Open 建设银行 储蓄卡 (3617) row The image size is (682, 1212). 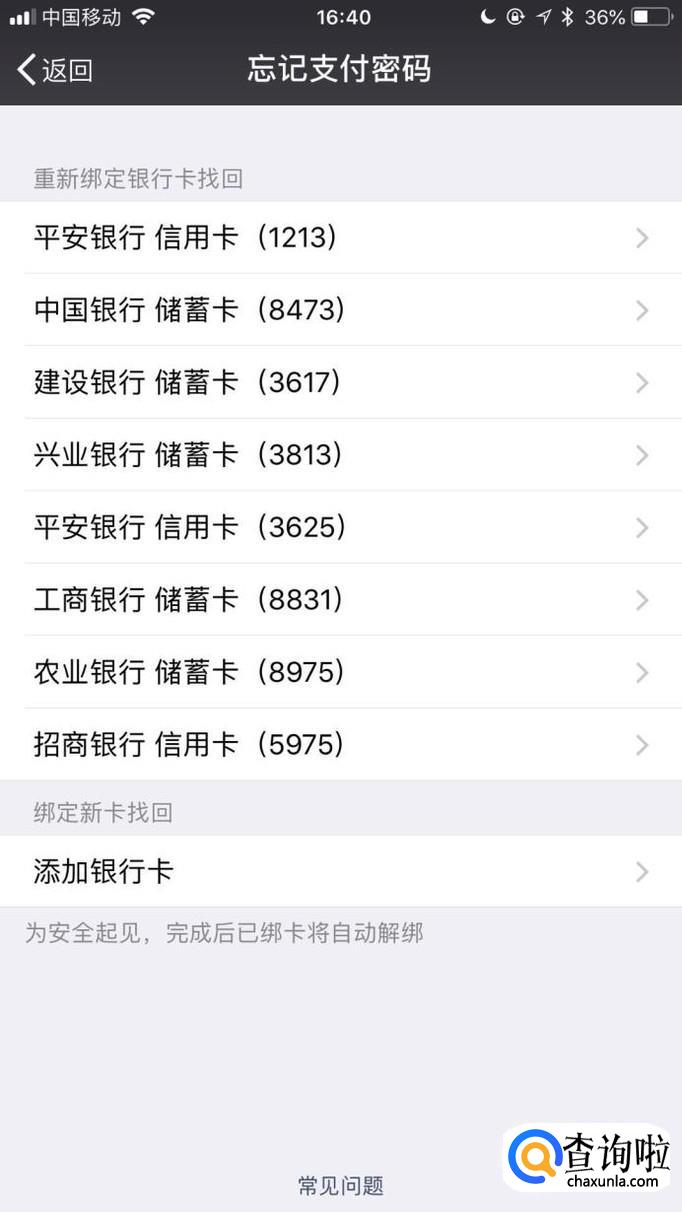(x=340, y=383)
